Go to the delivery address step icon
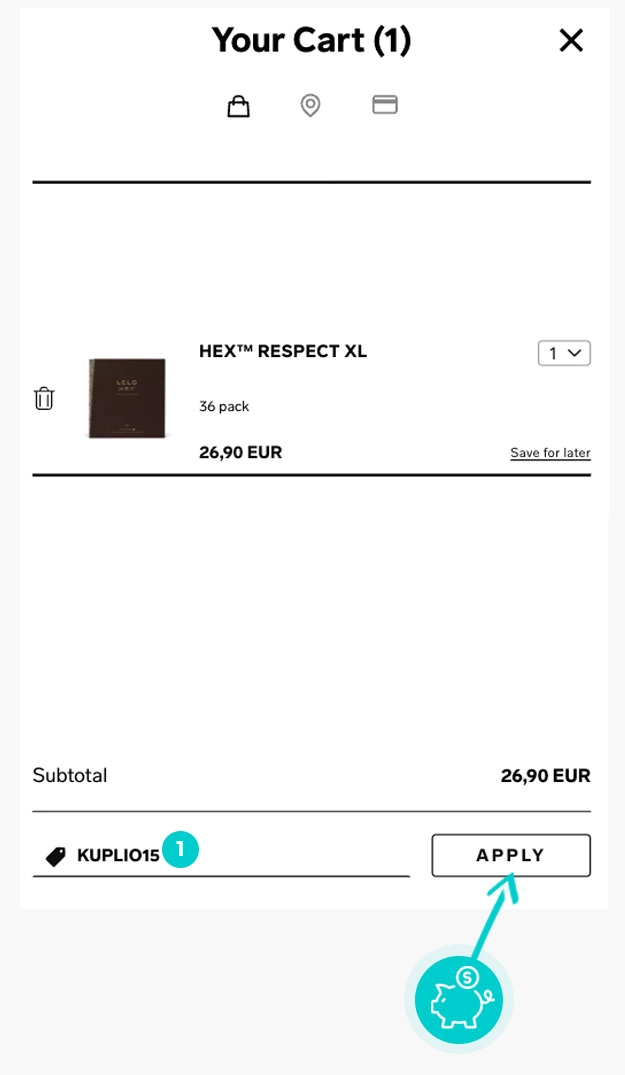The image size is (625, 1075). point(311,105)
